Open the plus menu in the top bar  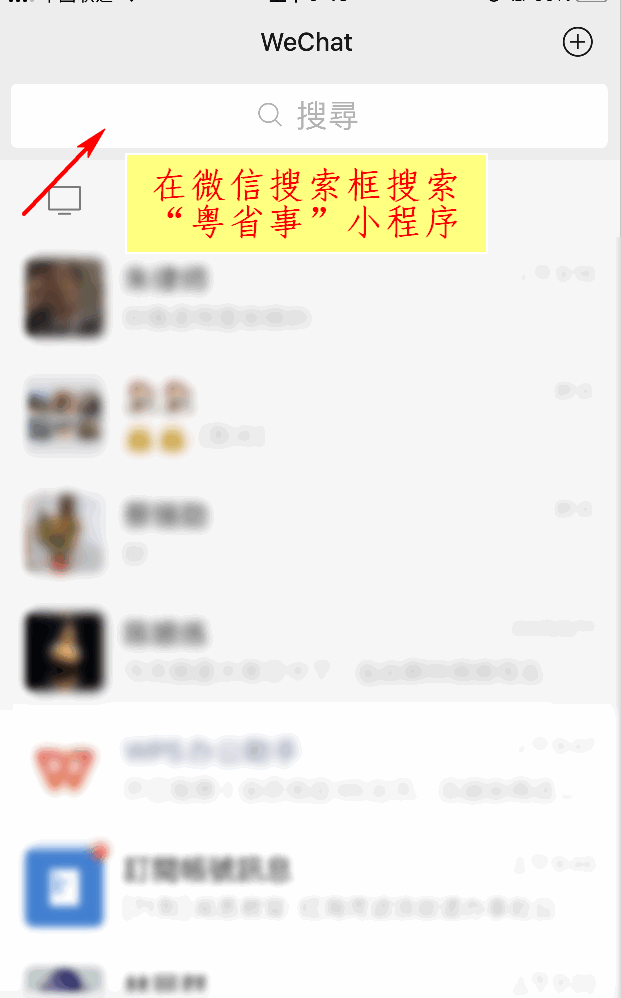click(x=577, y=42)
